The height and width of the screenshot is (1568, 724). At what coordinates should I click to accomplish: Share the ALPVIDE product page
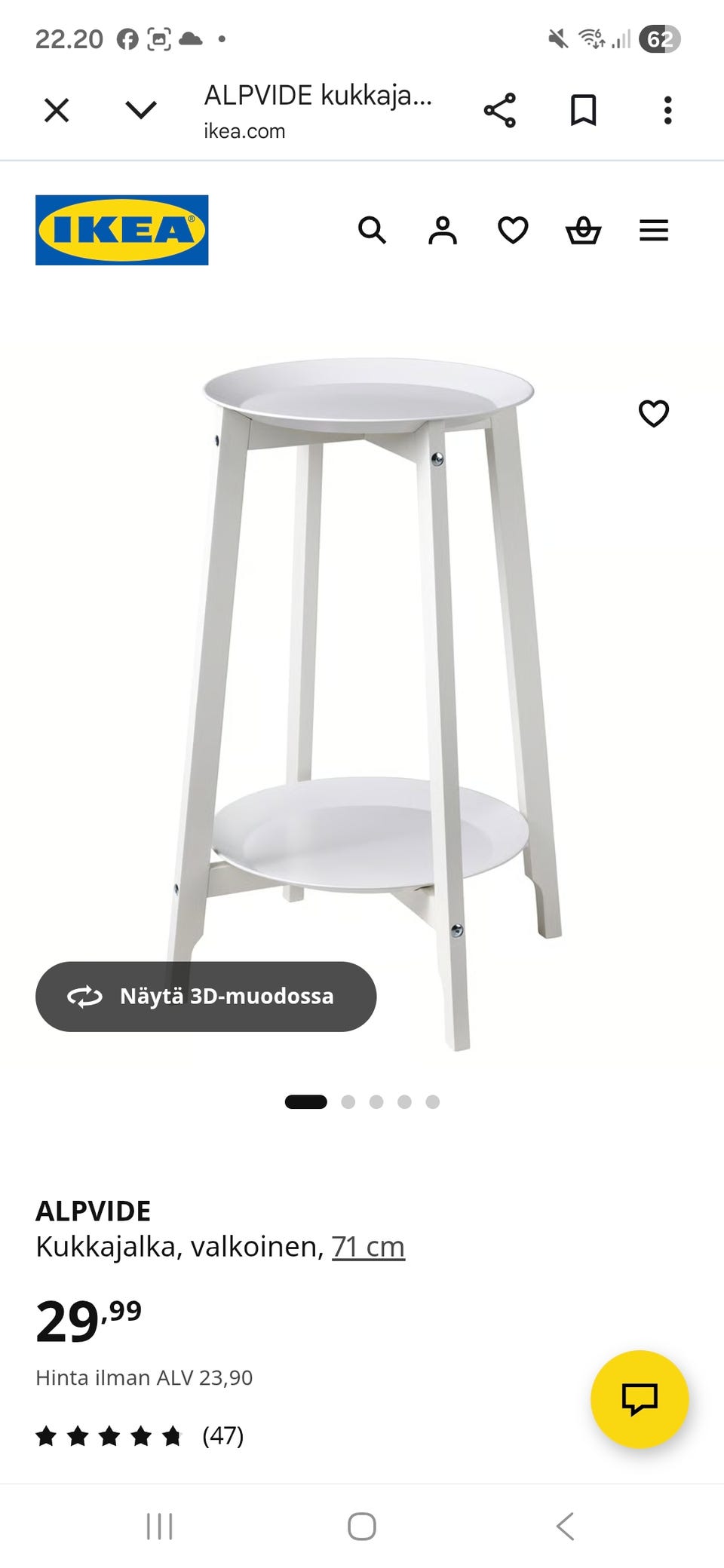(499, 111)
